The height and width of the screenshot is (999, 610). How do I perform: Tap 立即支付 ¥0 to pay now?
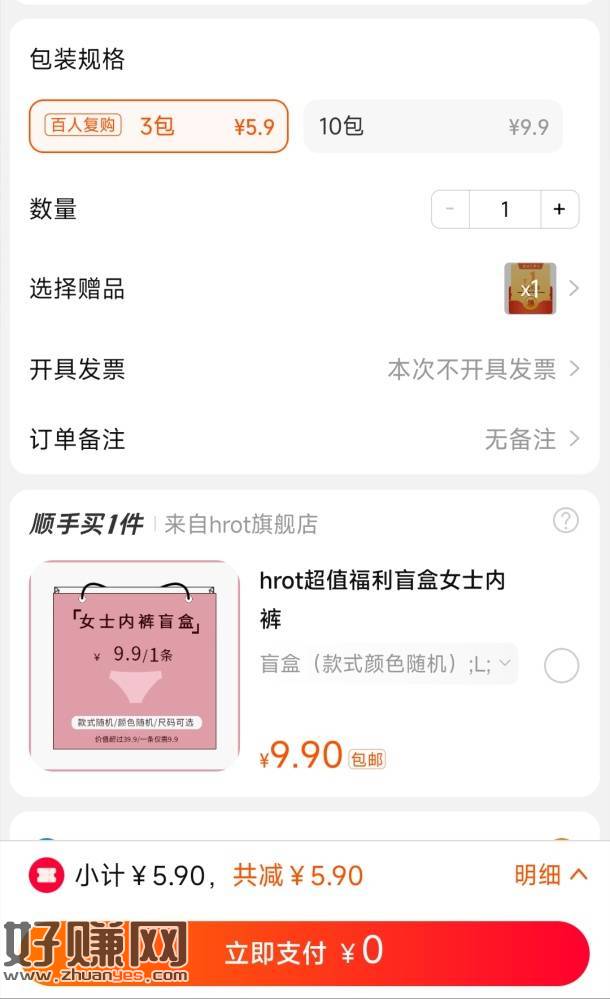tap(304, 951)
